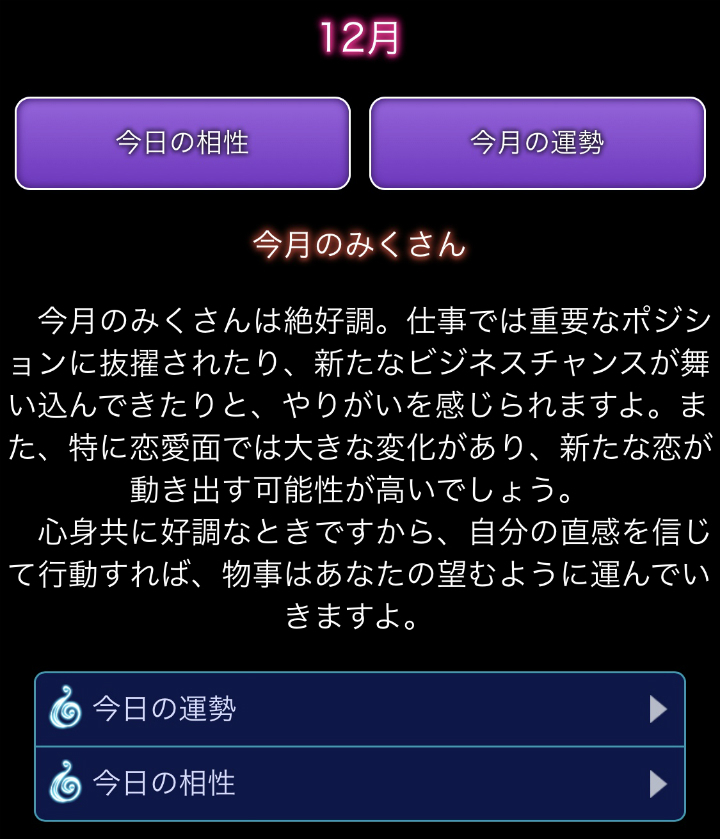720x839 pixels.
Task: Tap the purple 今月の運勢 button
Action: click(x=537, y=143)
